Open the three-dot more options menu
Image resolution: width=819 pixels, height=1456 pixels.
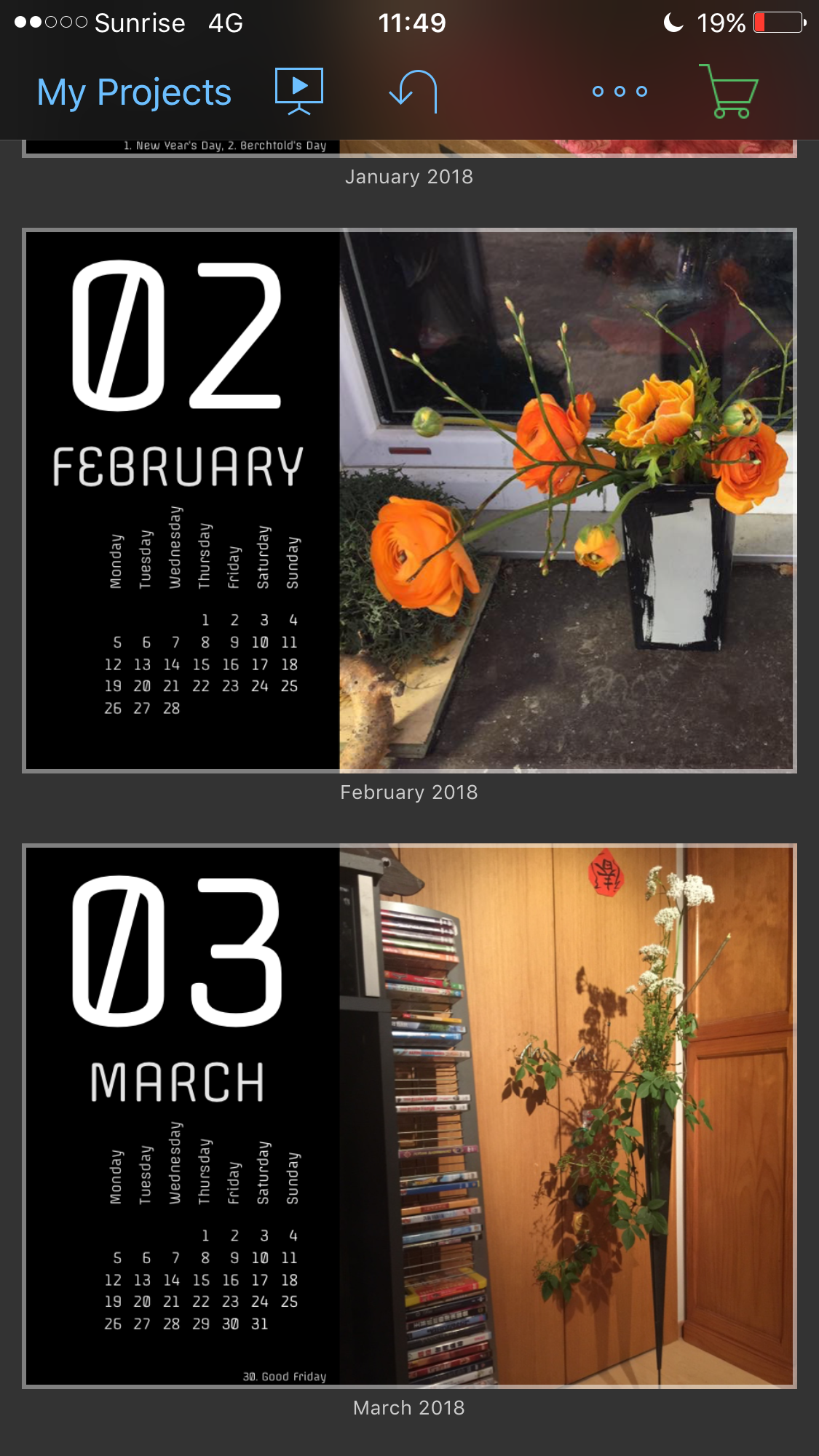(620, 92)
